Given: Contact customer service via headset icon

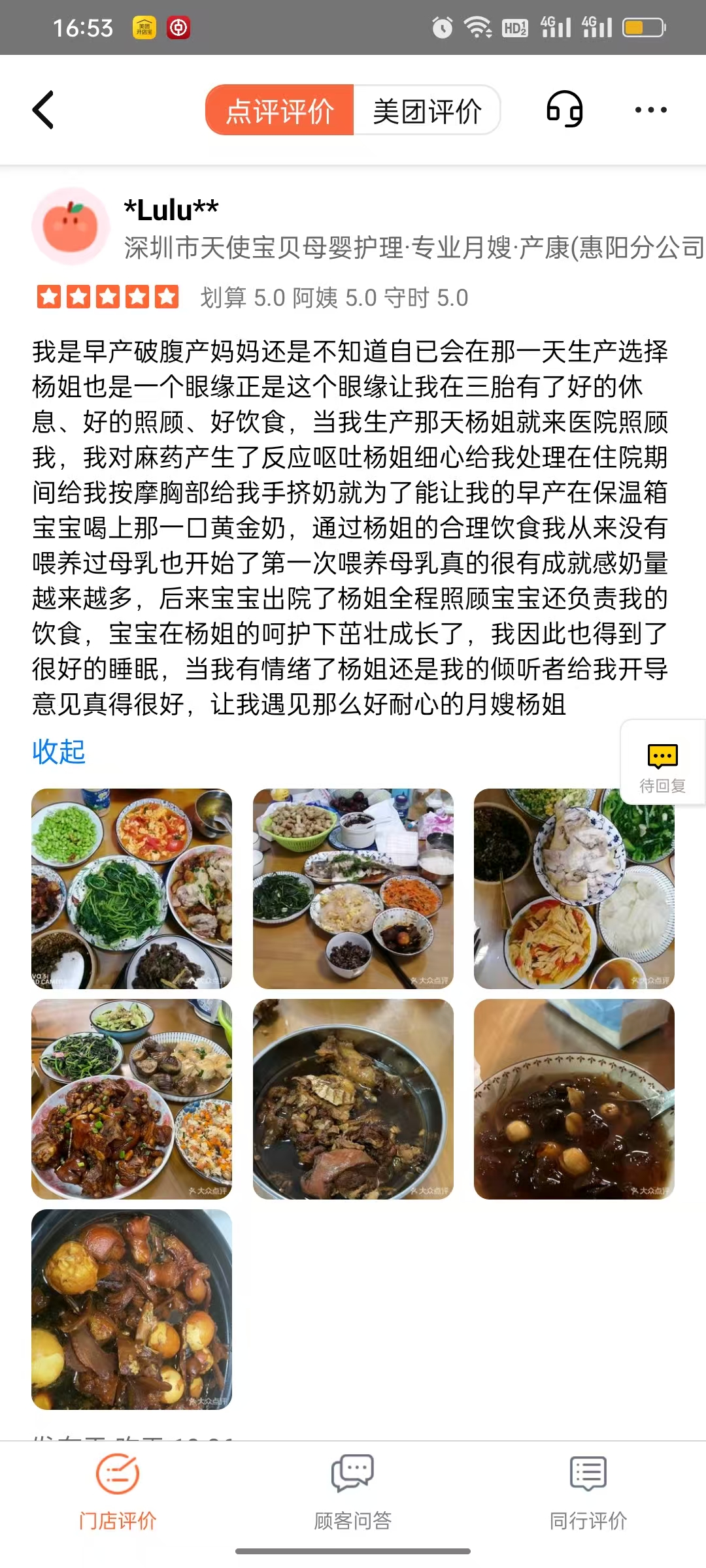Looking at the screenshot, I should point(564,110).
